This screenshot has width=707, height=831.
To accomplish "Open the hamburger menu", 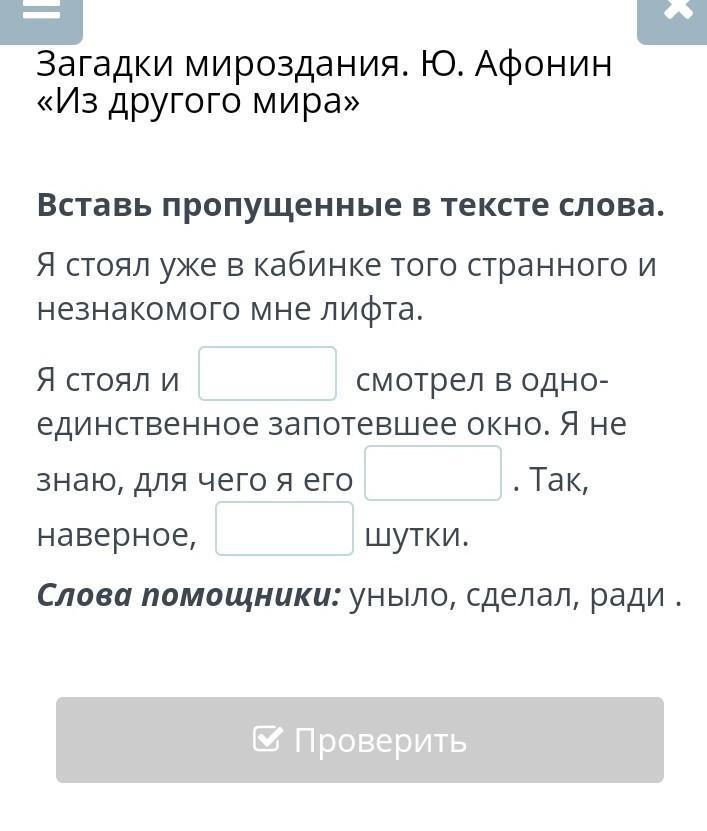I will click(x=41, y=14).
